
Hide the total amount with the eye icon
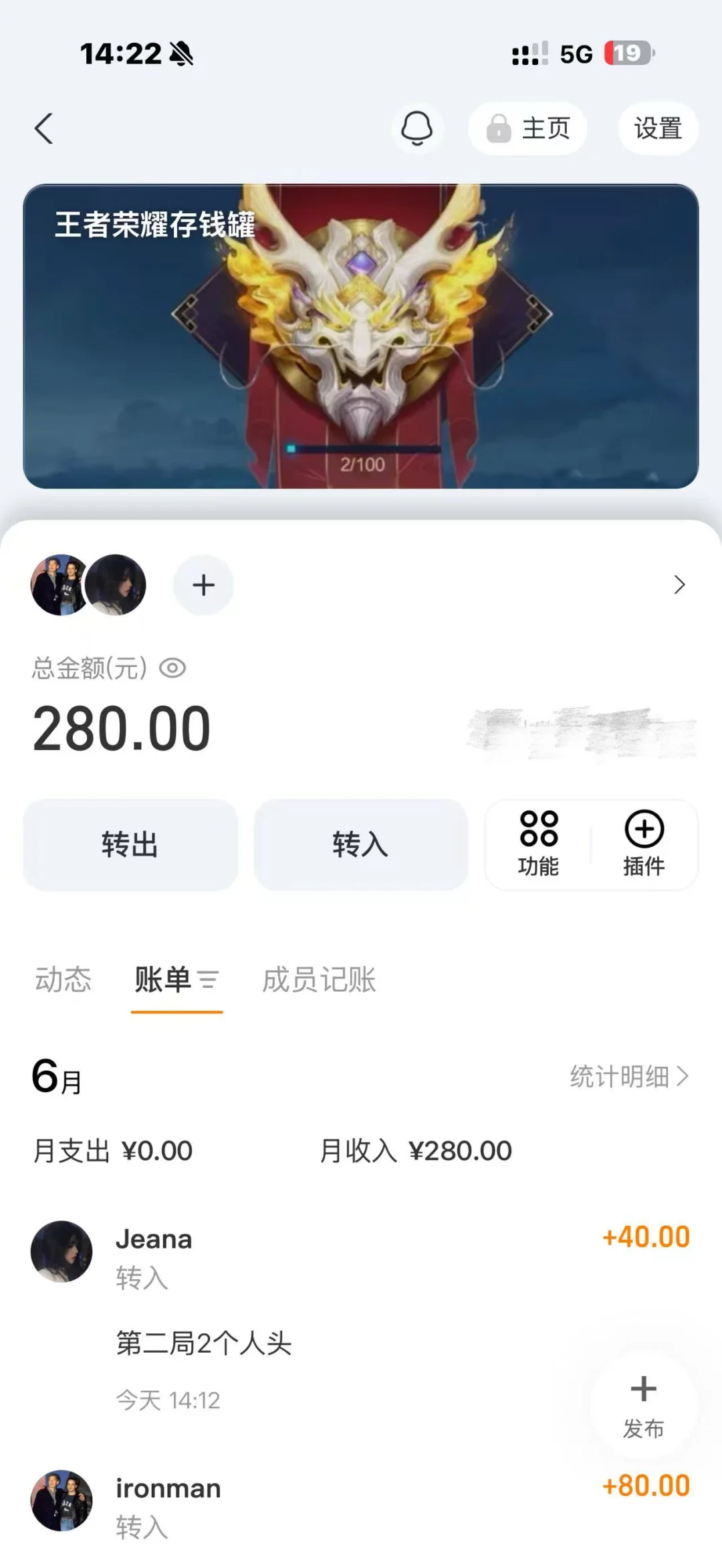(172, 668)
